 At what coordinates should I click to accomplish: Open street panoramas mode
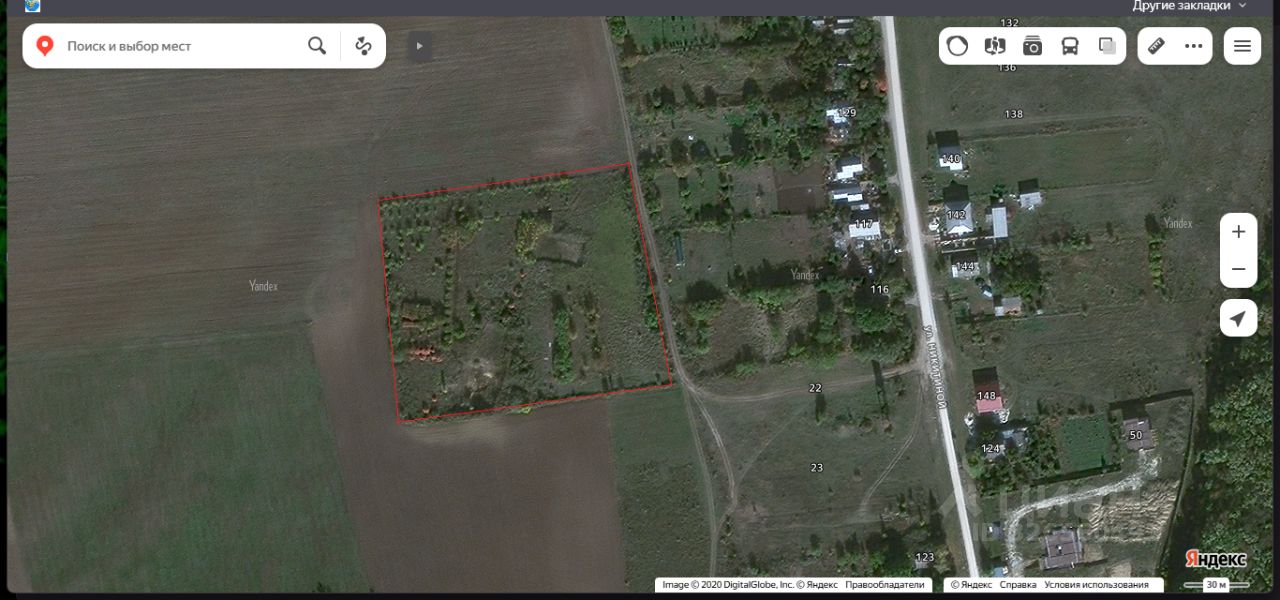pyautogui.click(x=995, y=46)
